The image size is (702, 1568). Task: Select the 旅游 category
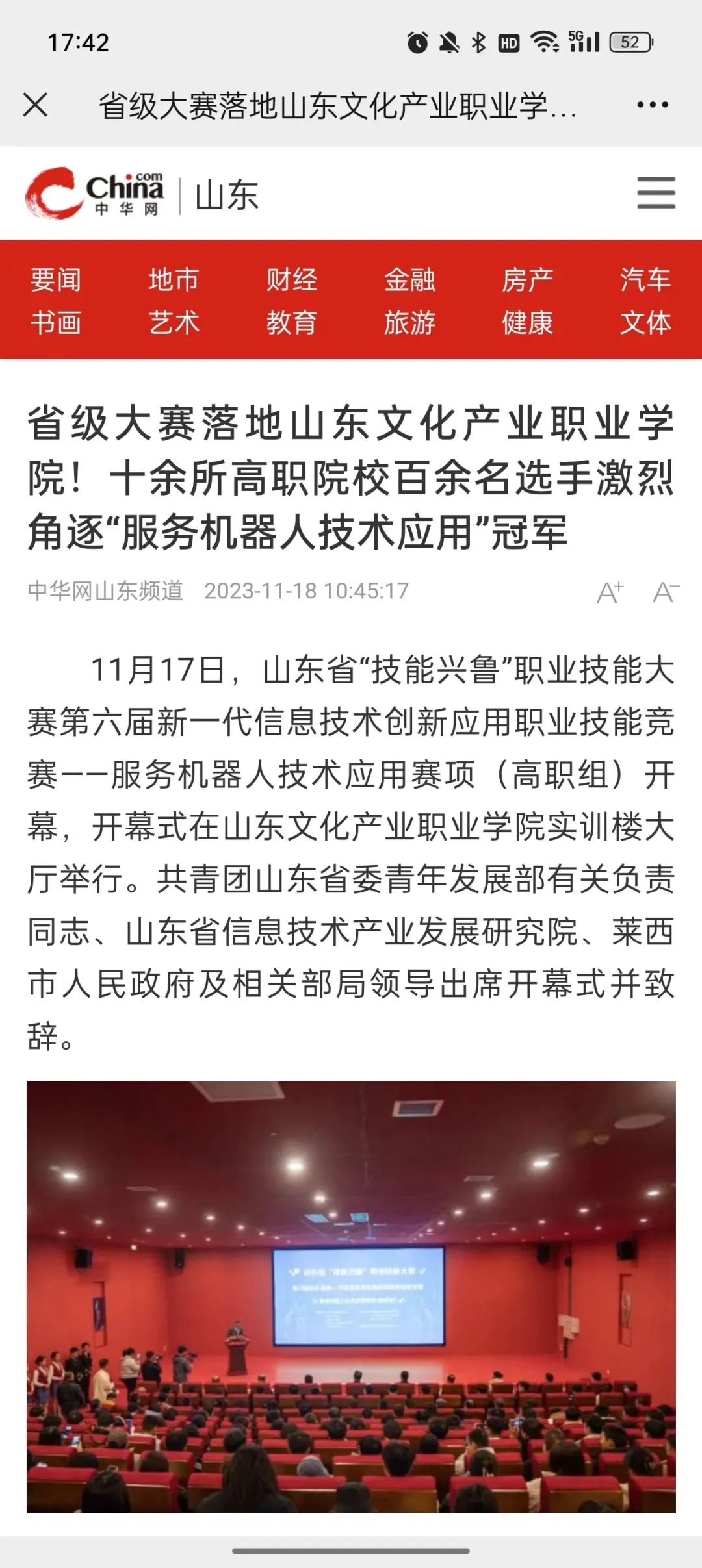pos(409,323)
